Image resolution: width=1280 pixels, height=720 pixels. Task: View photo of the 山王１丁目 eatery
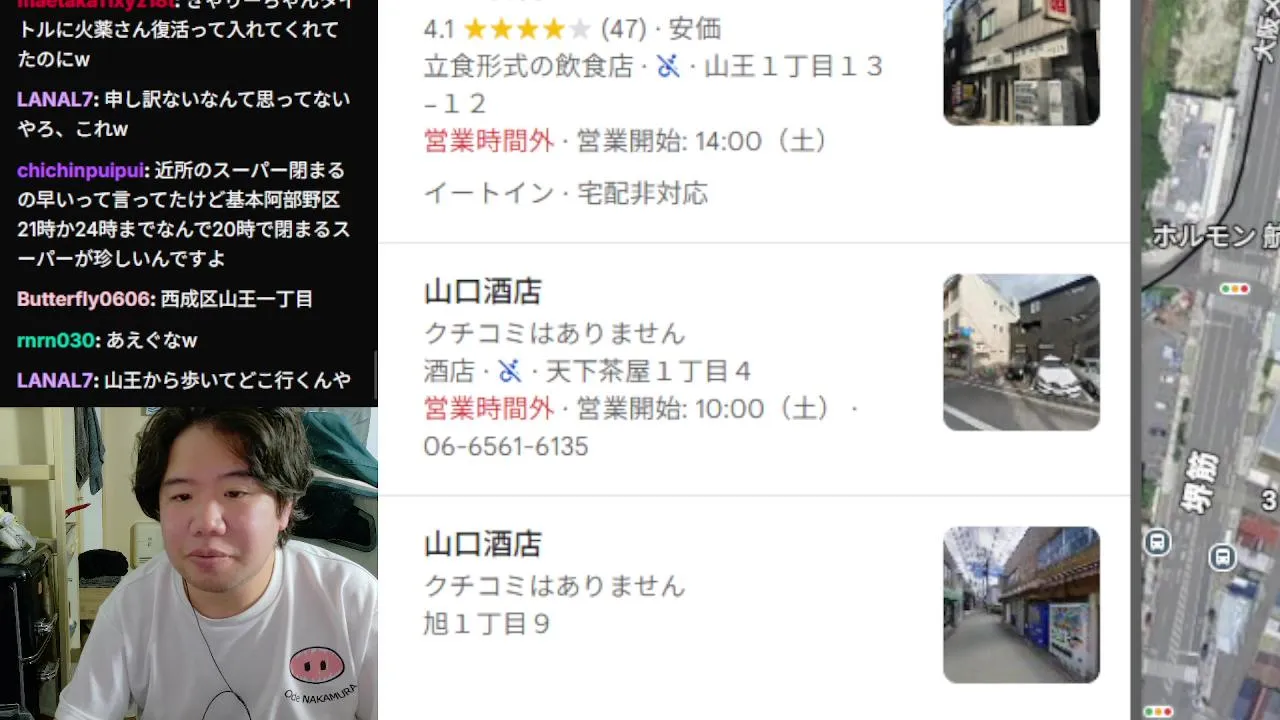1021,62
